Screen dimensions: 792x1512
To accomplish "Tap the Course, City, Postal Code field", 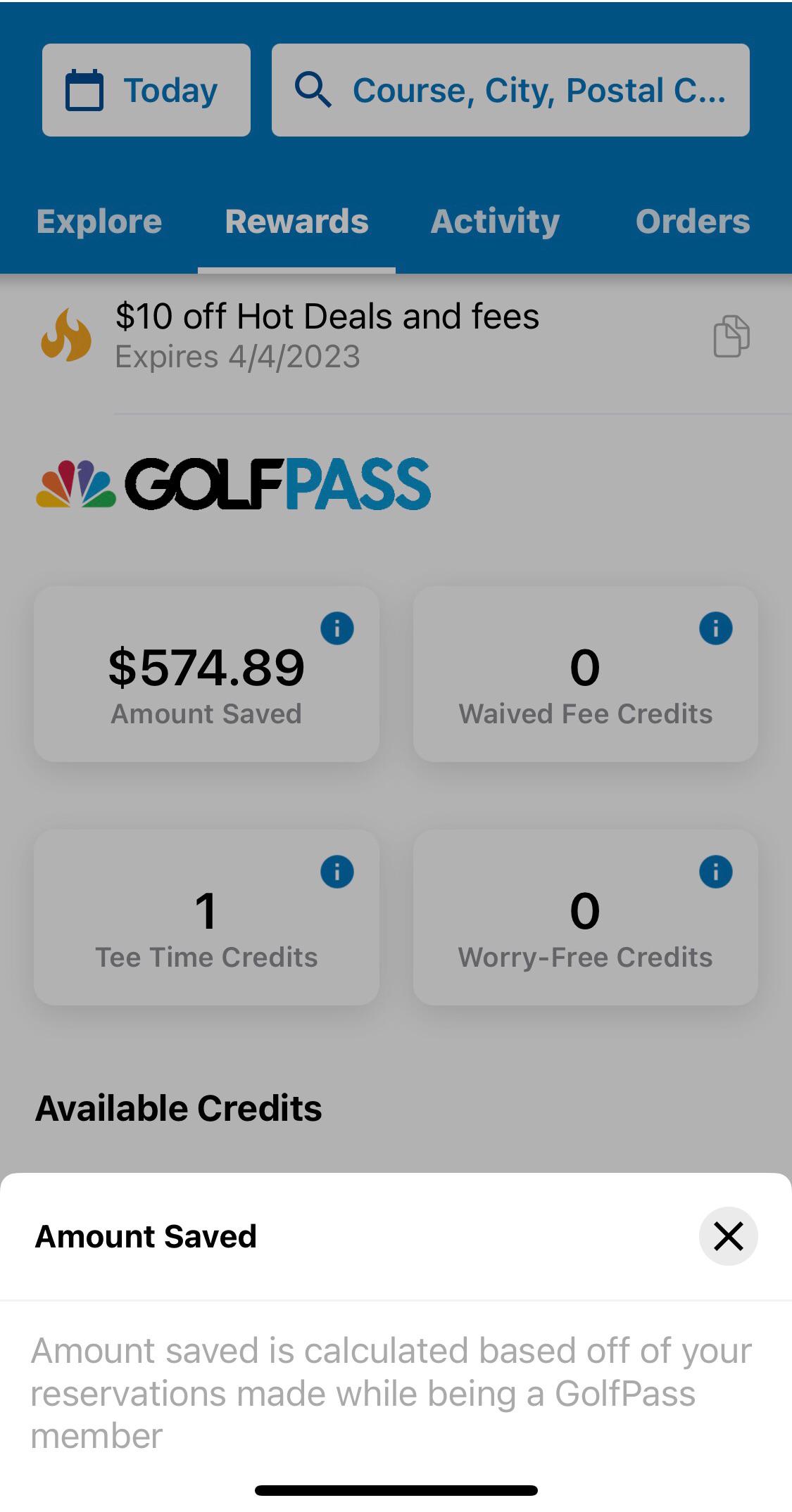I will [511, 89].
